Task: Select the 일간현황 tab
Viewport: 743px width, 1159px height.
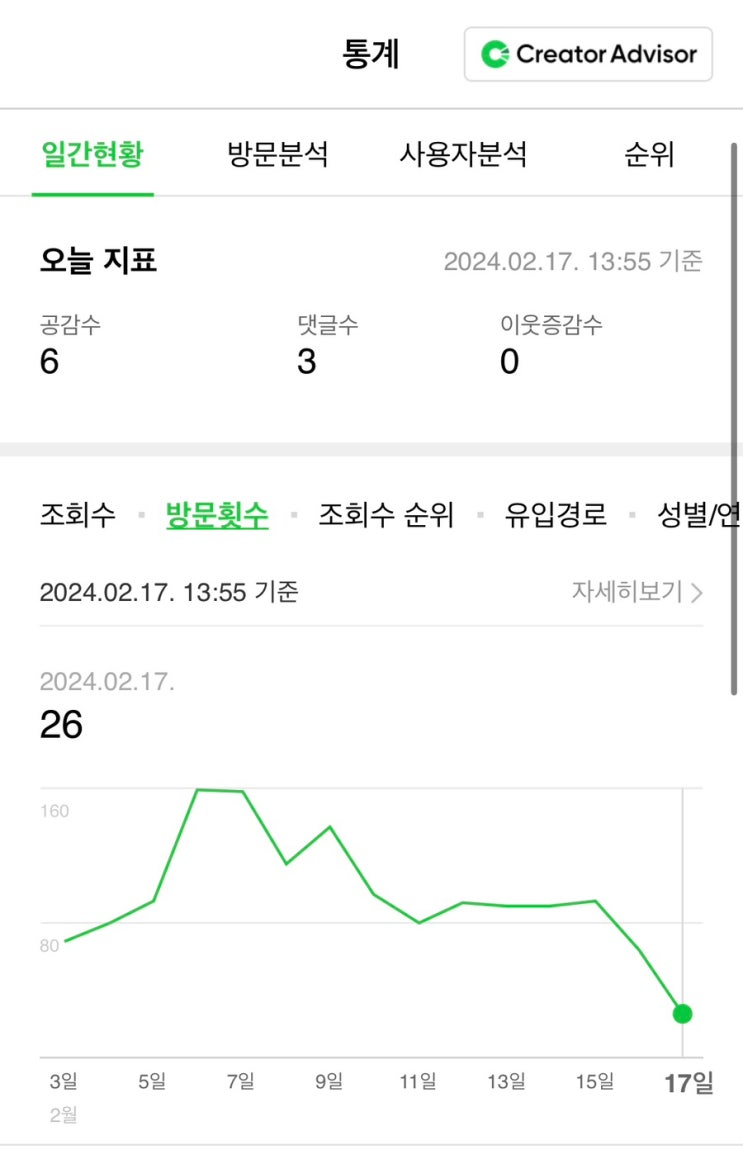Action: [92, 154]
